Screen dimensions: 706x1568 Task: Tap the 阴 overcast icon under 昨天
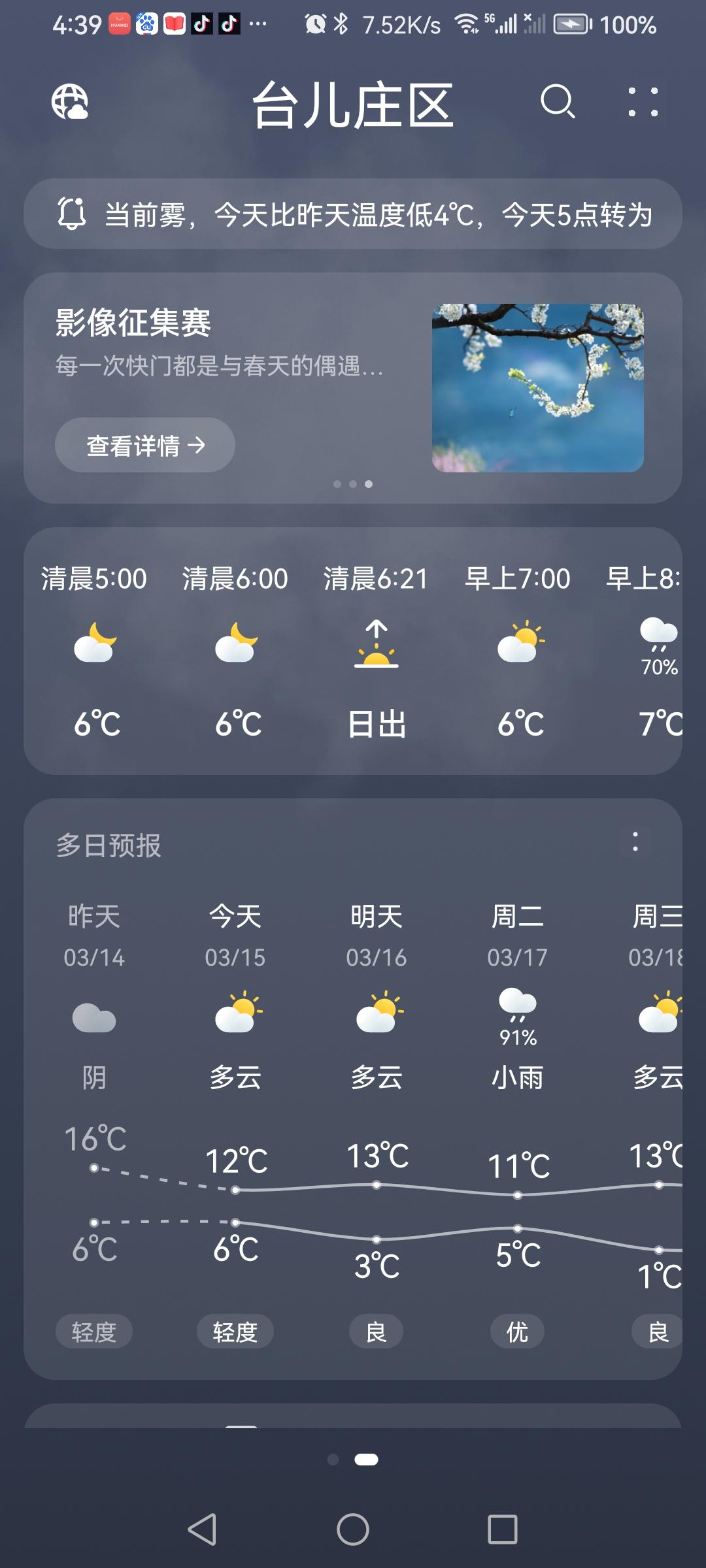93,1016
